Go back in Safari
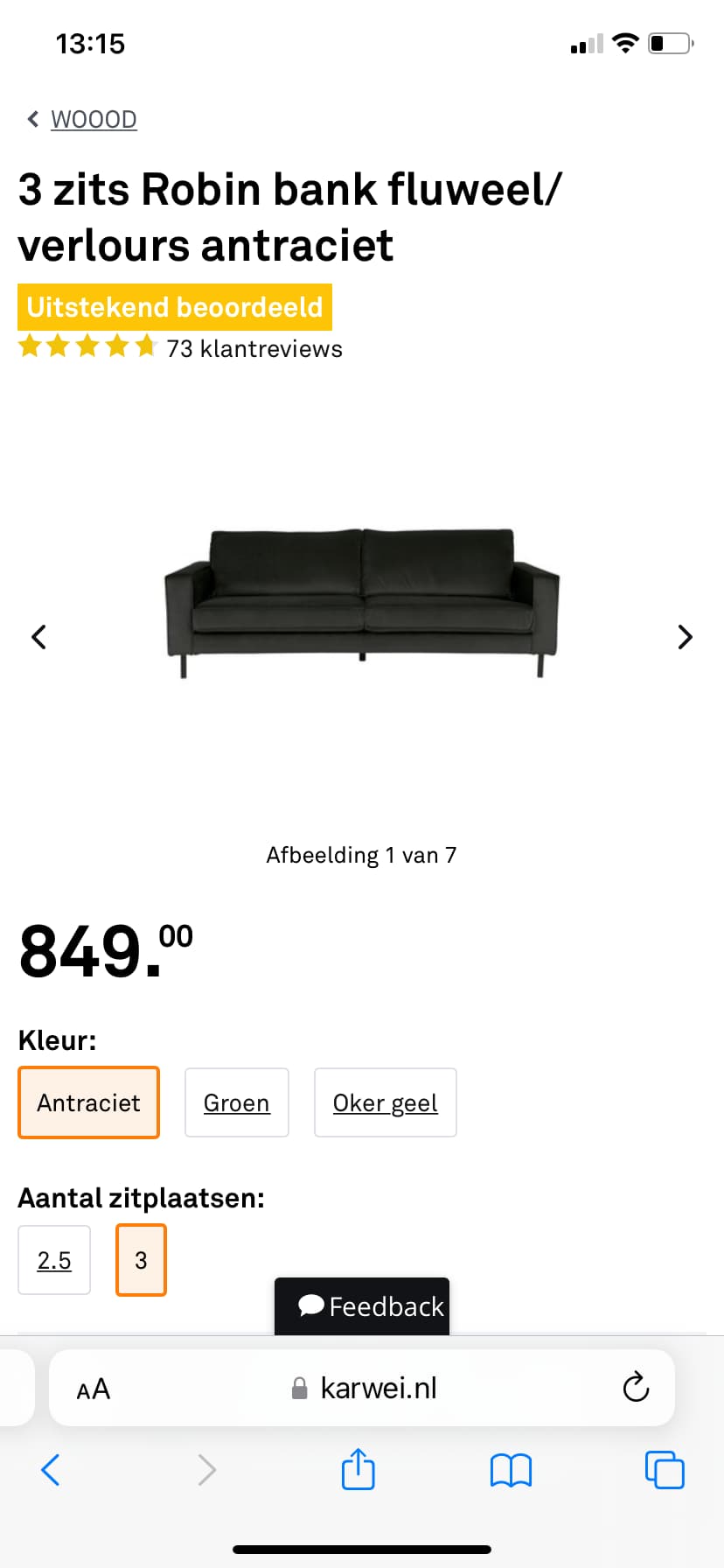This screenshot has width=724, height=1568. 51,1470
